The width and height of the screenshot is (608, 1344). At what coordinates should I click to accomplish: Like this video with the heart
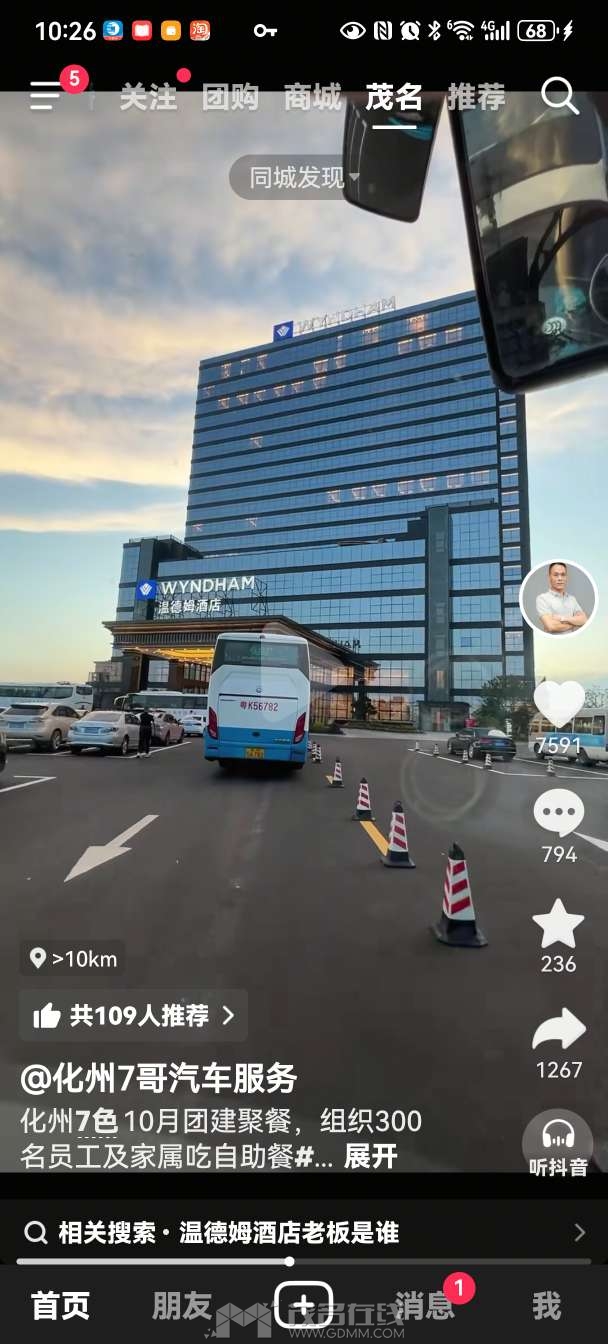[558, 703]
